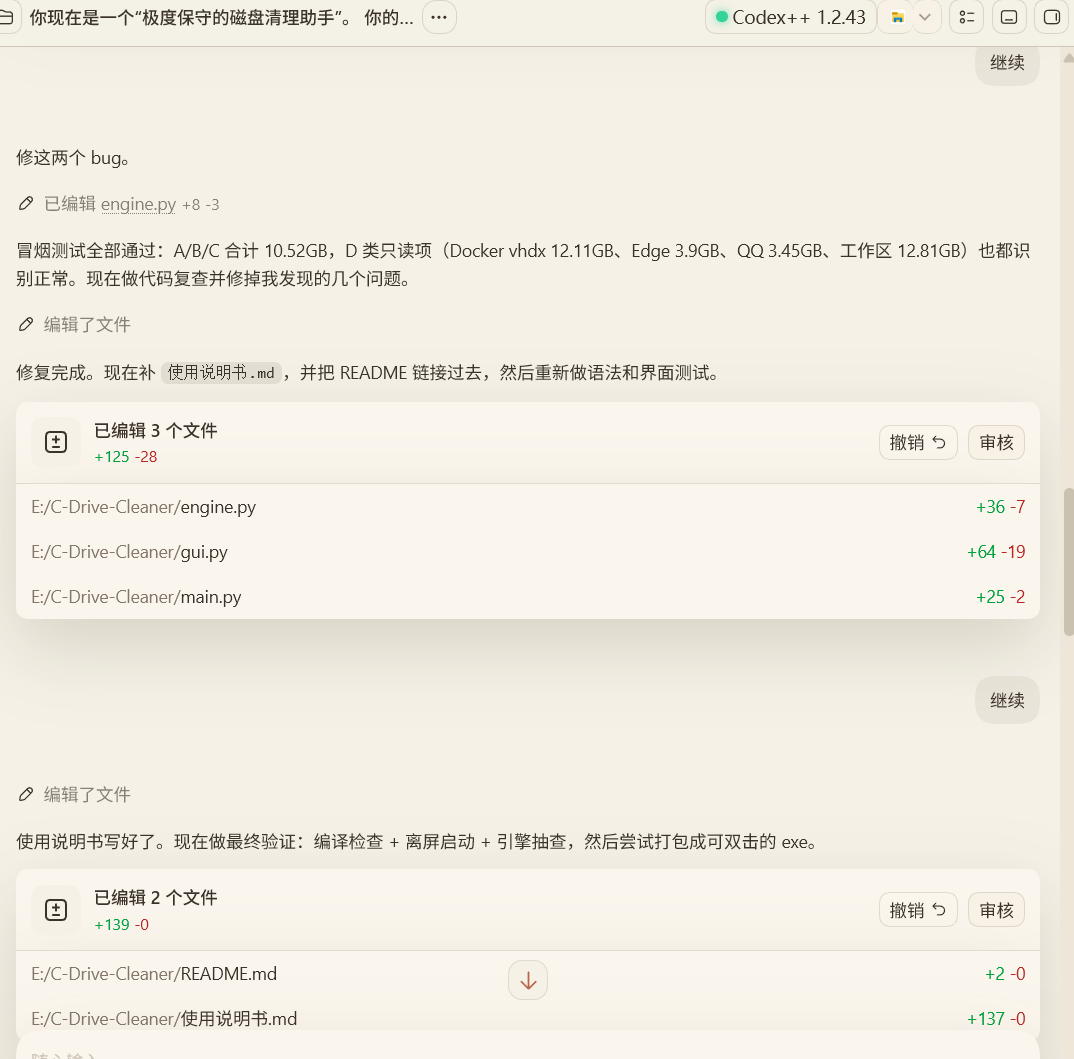This screenshot has height=1059, width=1074.
Task: Undo the 2-file edit with 撤销
Action: tap(918, 910)
